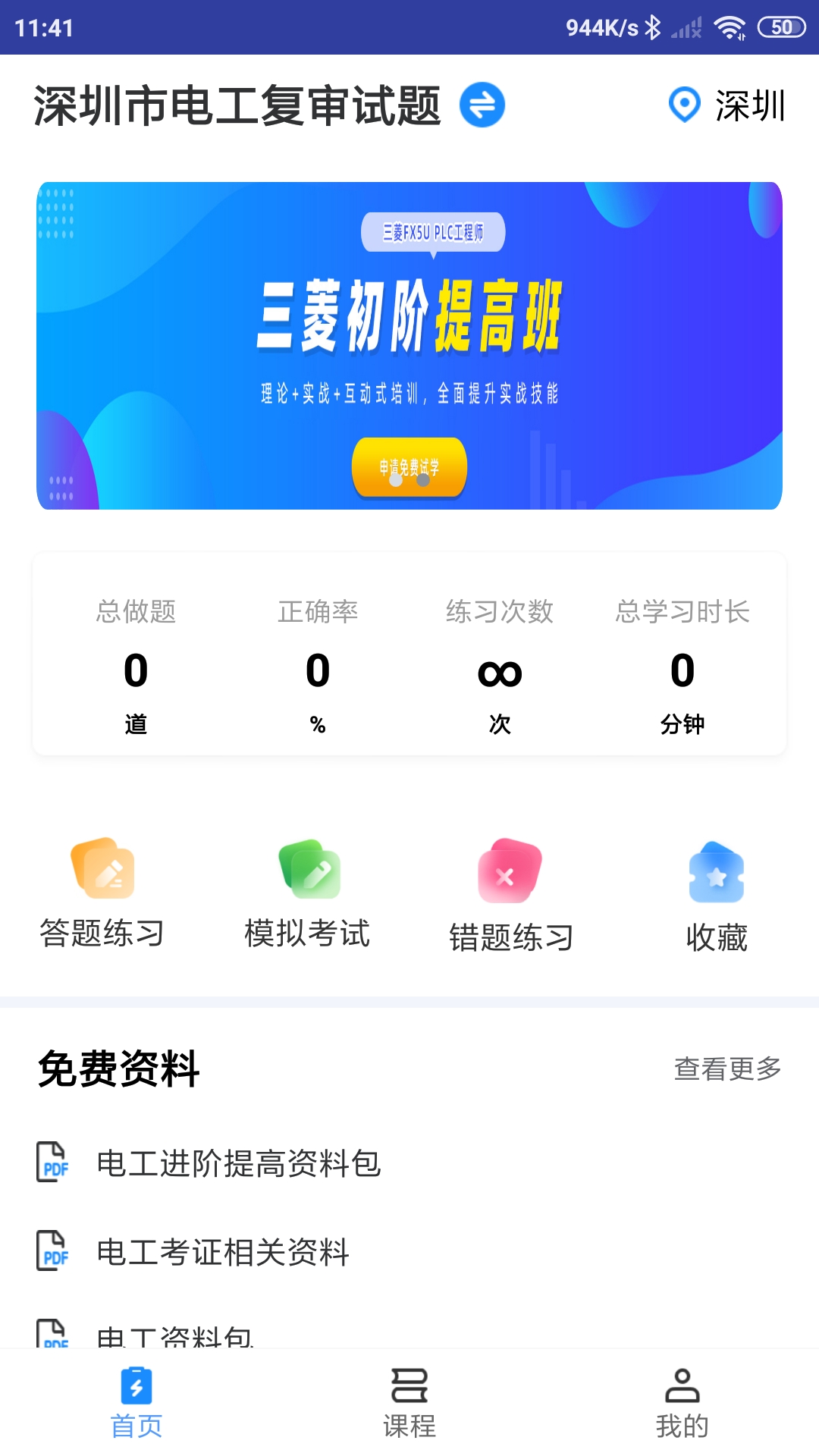
Task: Change the 深圳 city location
Action: (x=726, y=105)
